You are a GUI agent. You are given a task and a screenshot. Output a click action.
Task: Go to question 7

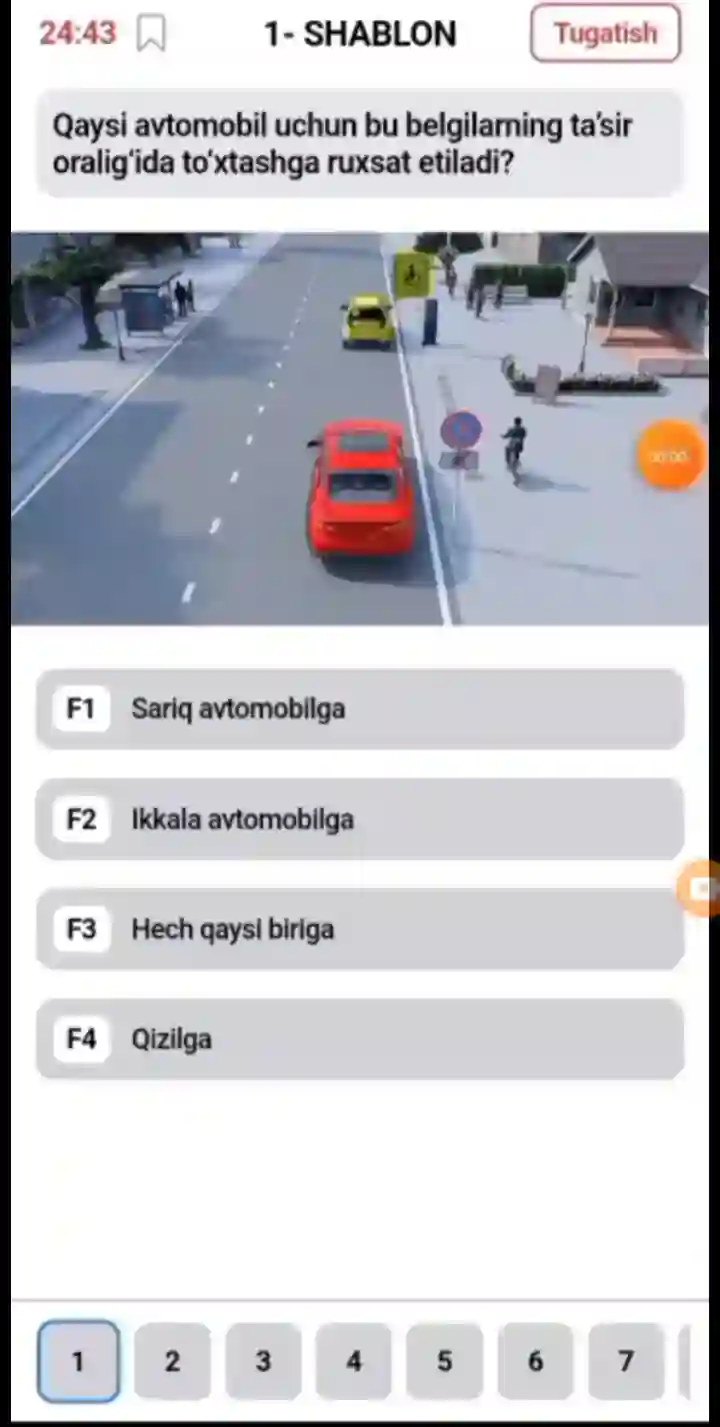[x=626, y=1361]
